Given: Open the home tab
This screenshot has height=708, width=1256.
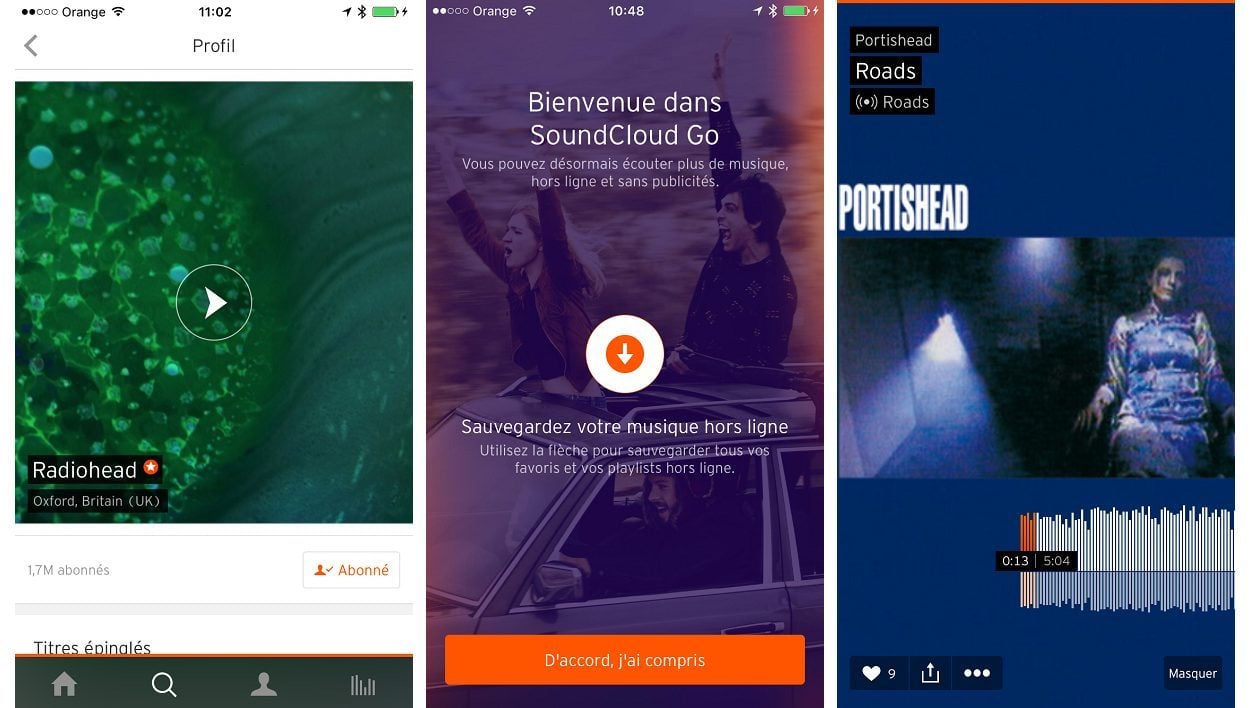Looking at the screenshot, I should coord(64,684).
